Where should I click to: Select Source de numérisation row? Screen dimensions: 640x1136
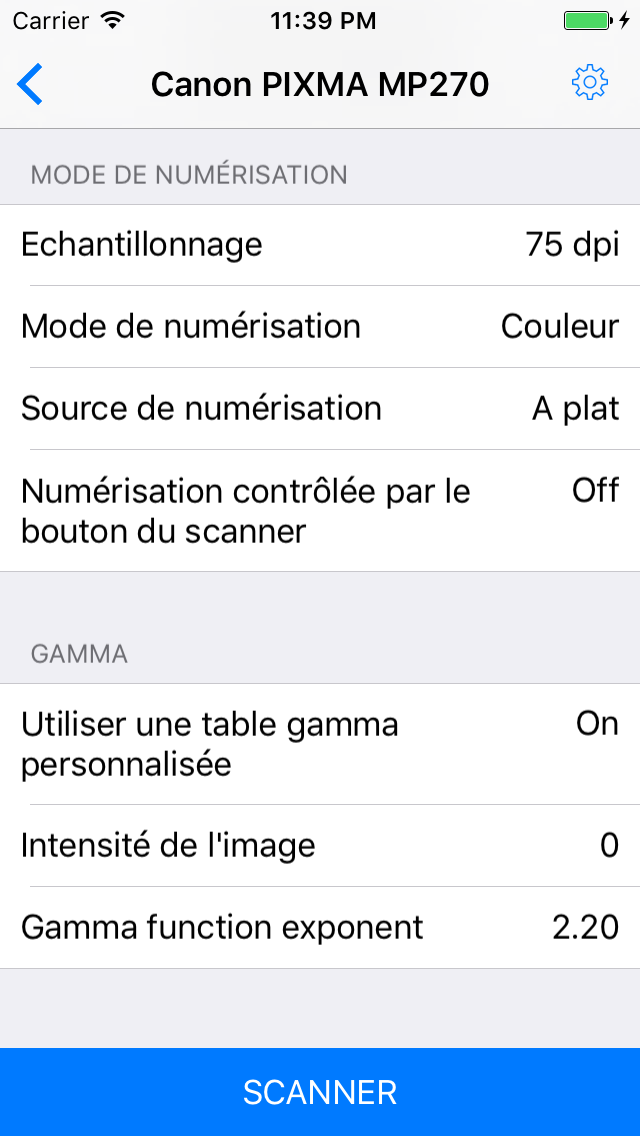[x=320, y=409]
